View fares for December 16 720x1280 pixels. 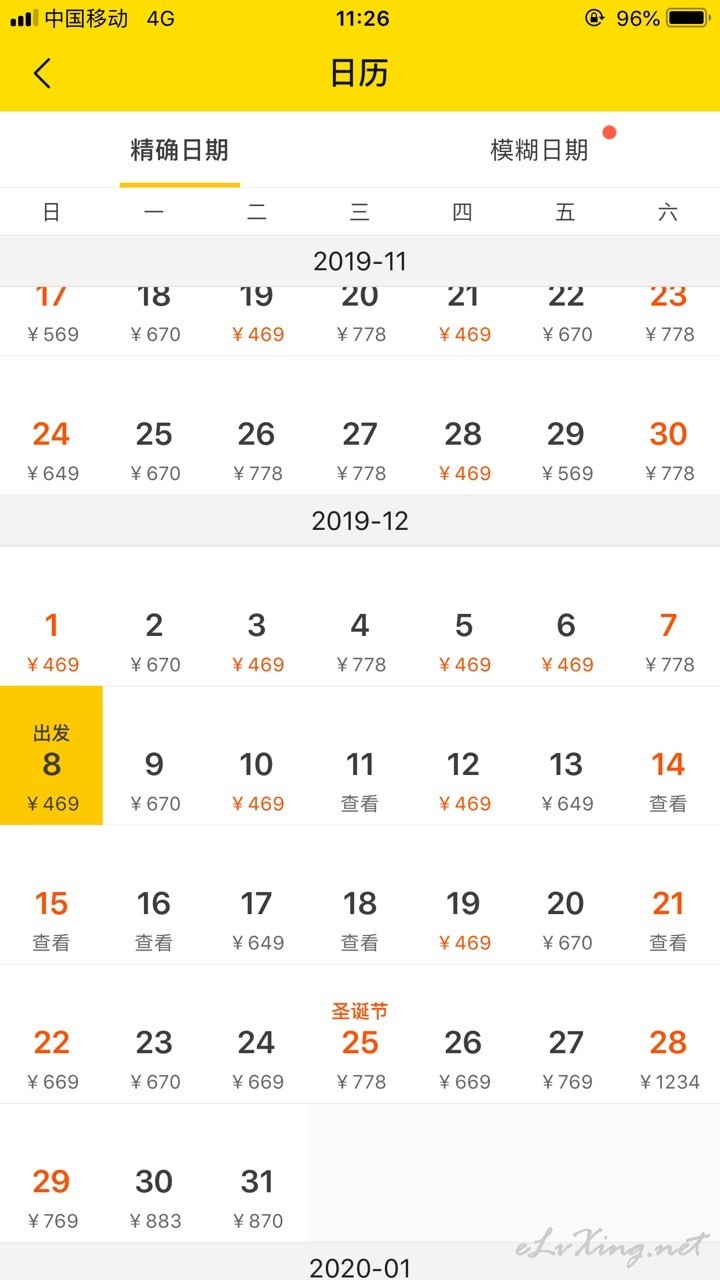(154, 919)
